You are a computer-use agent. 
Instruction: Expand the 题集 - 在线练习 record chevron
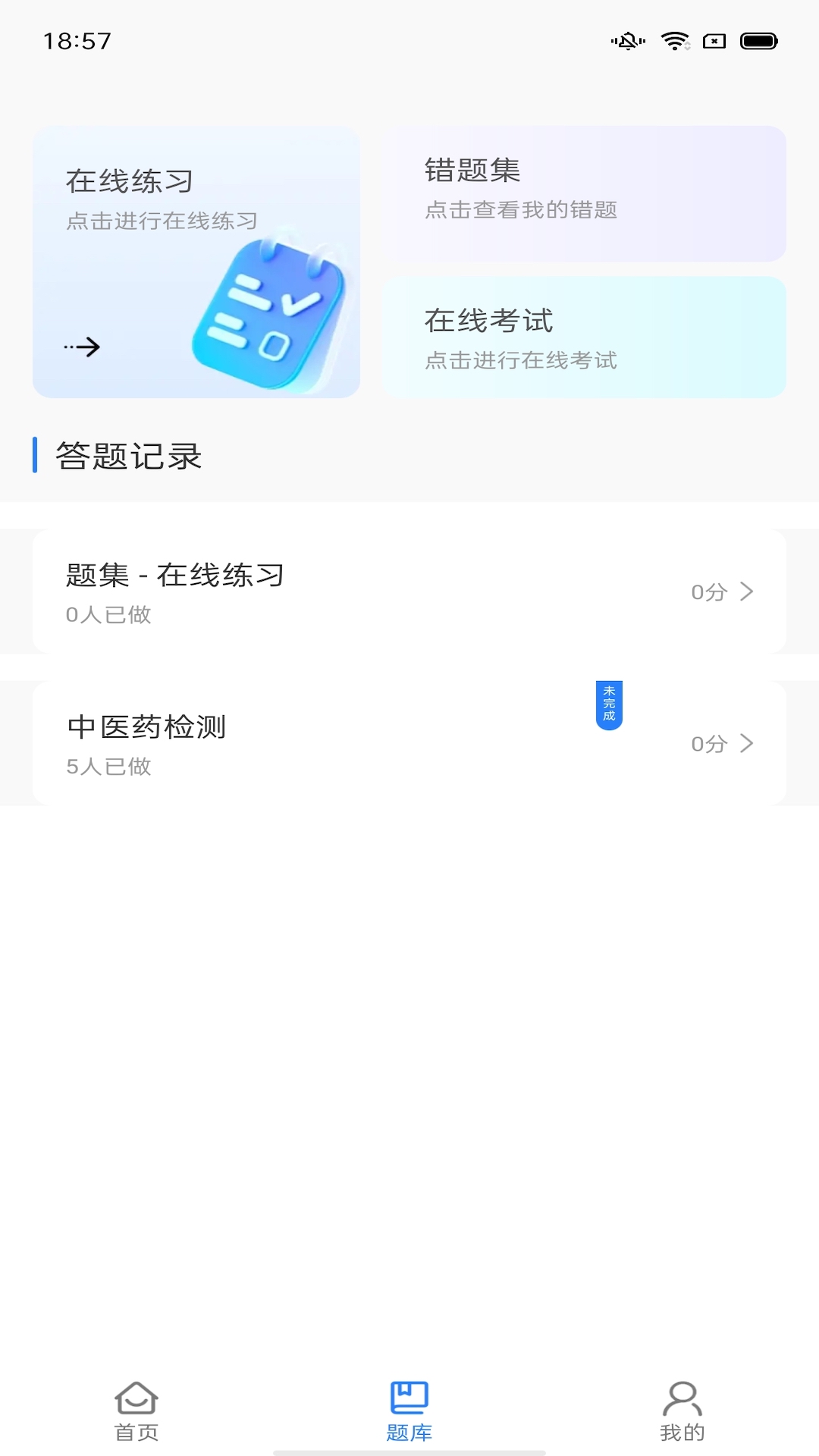[748, 592]
